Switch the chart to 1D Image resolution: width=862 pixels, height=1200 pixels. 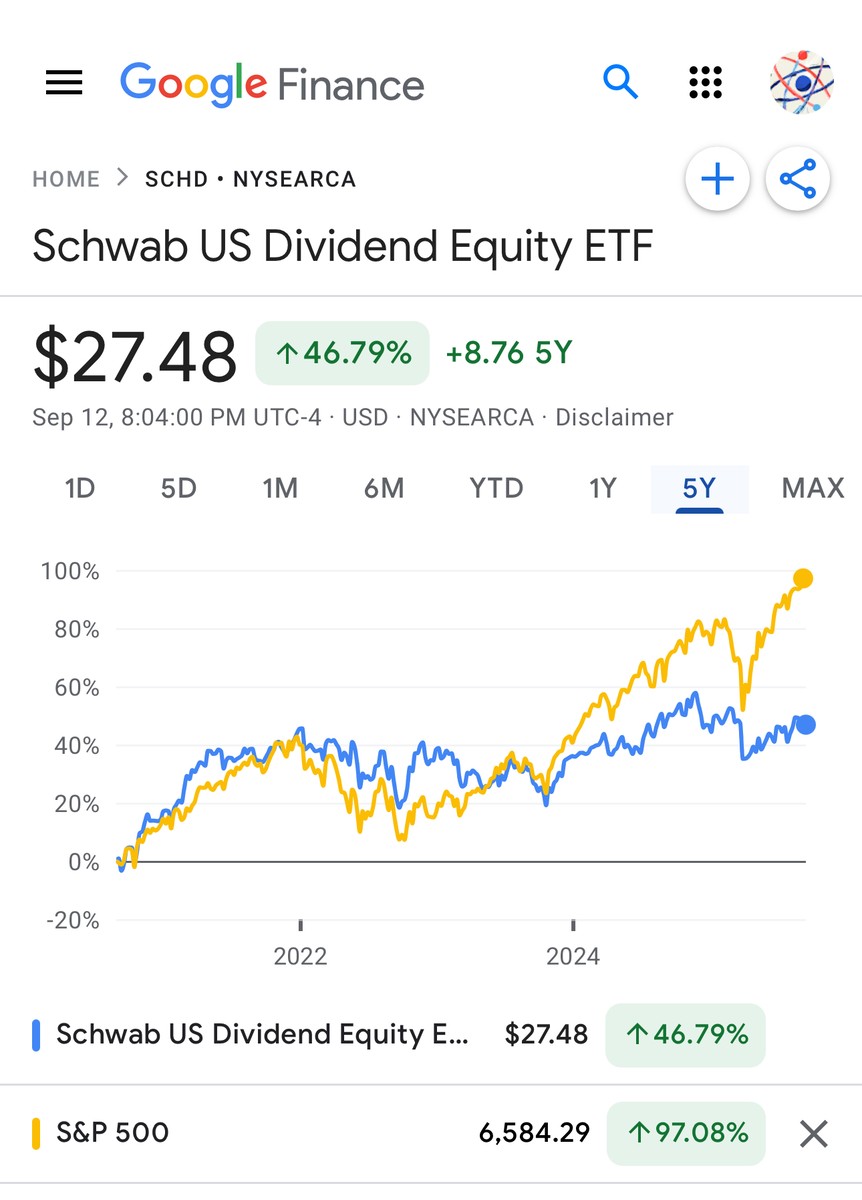[79, 488]
